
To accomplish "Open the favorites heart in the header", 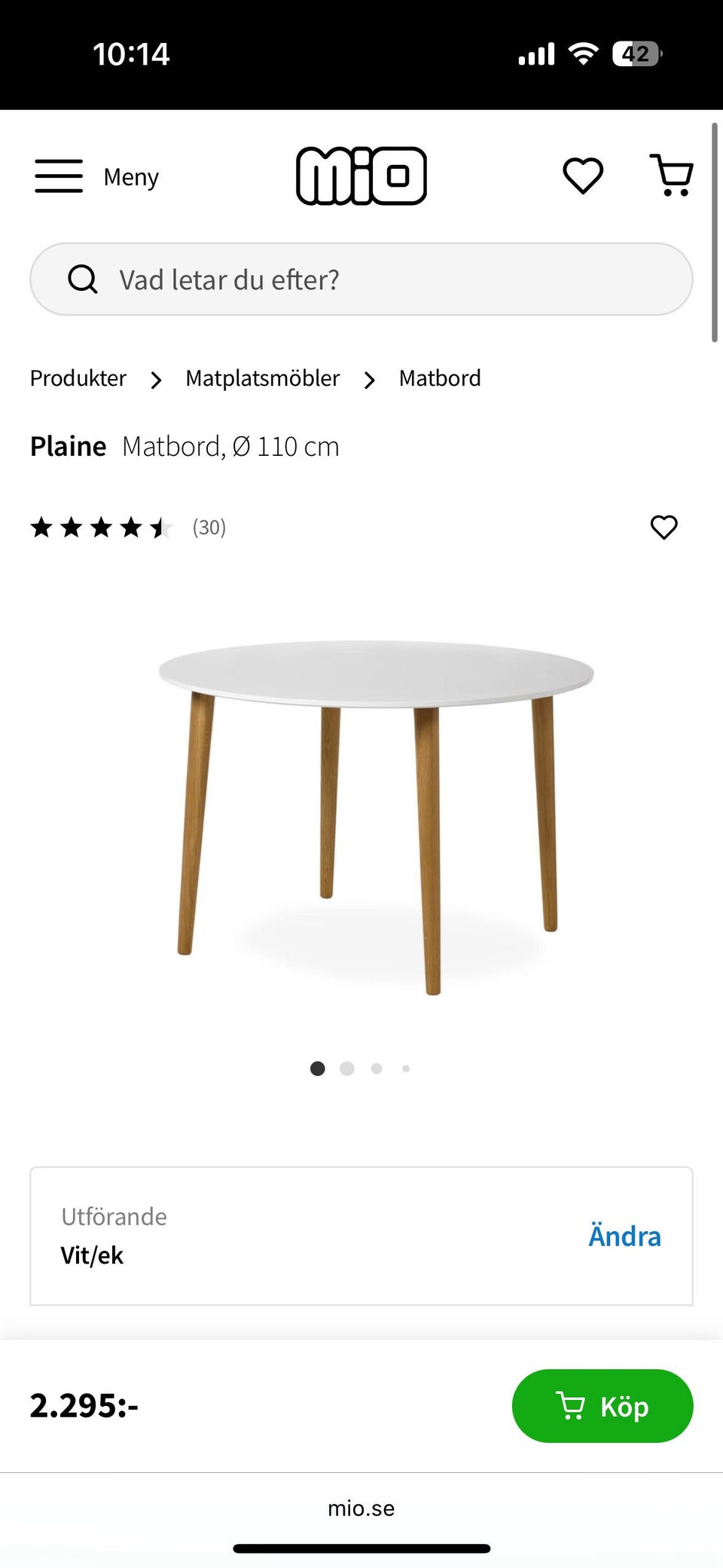I will tap(582, 175).
